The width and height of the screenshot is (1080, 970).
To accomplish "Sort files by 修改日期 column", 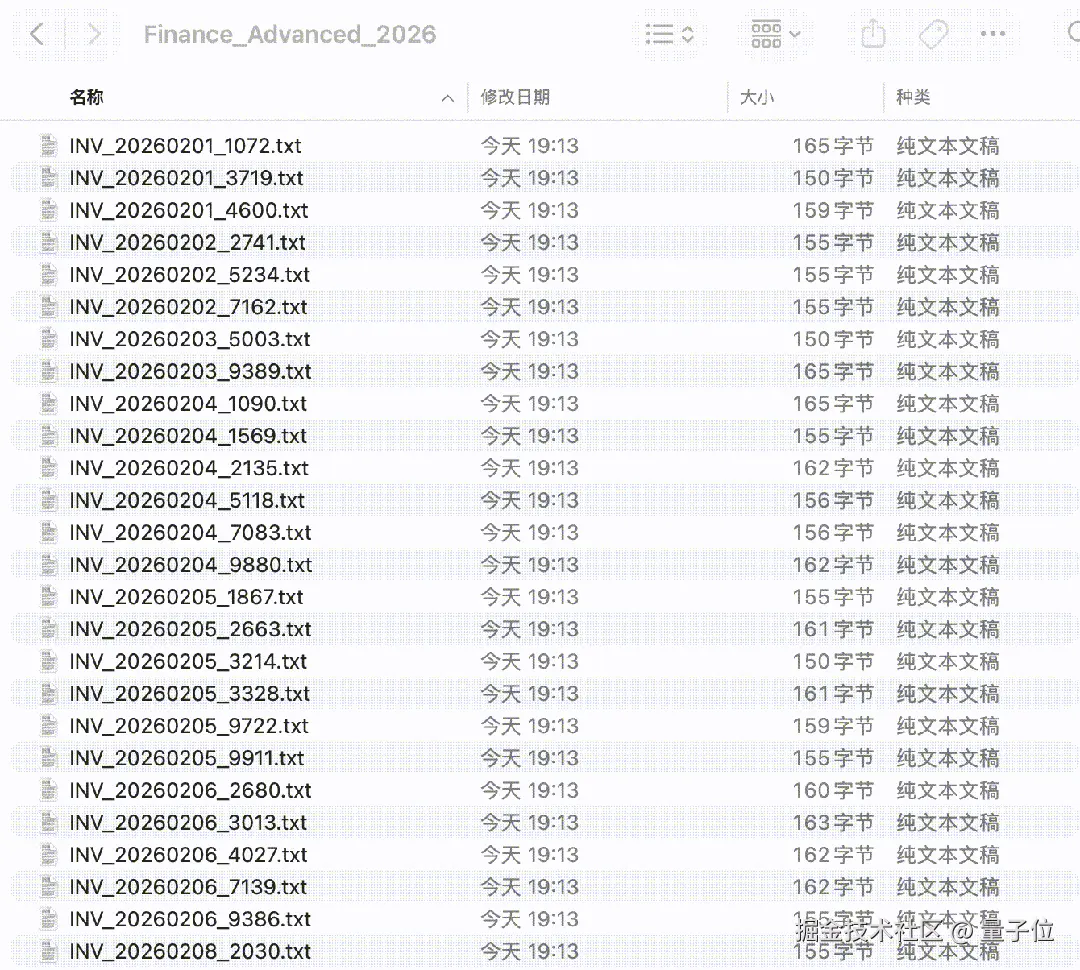I will 515,97.
